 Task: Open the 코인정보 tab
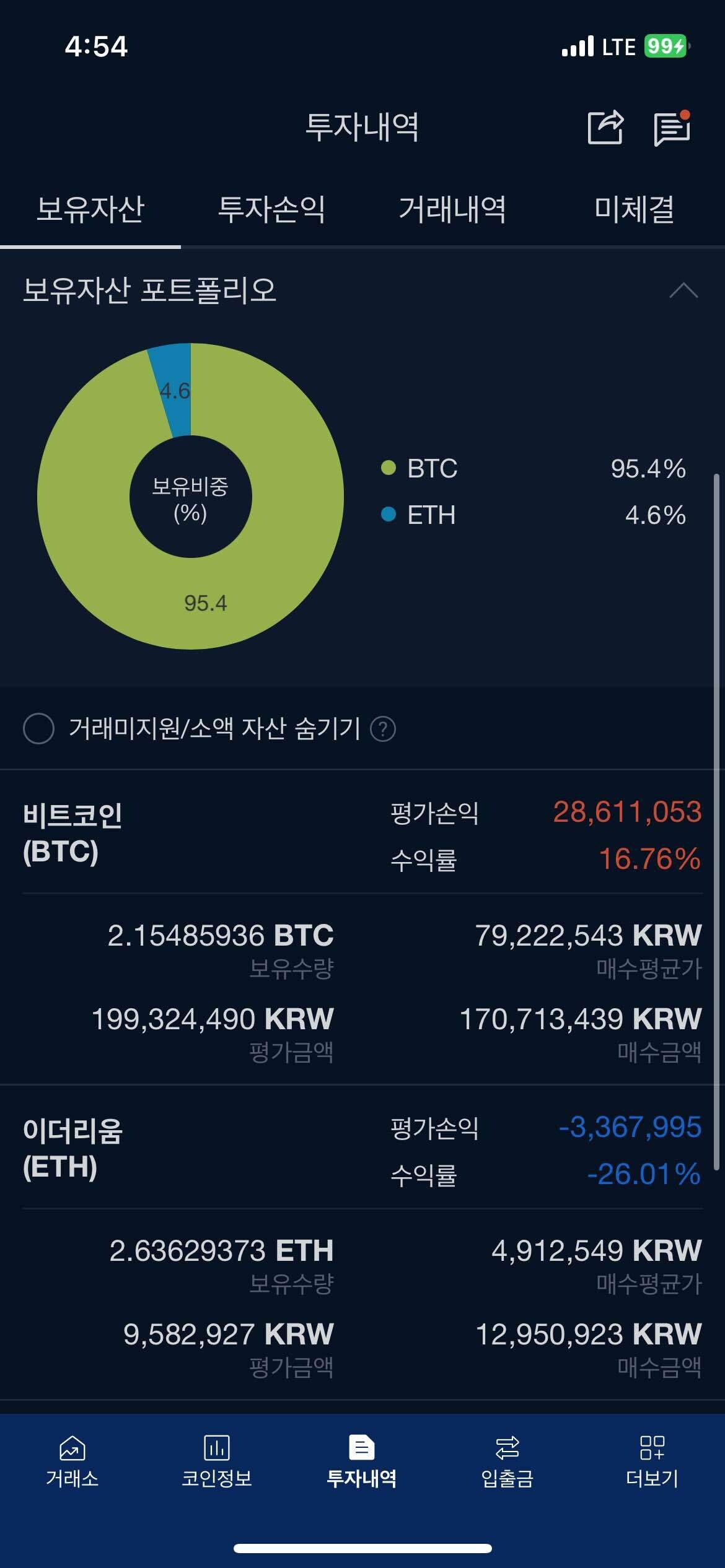pyautogui.click(x=217, y=1461)
